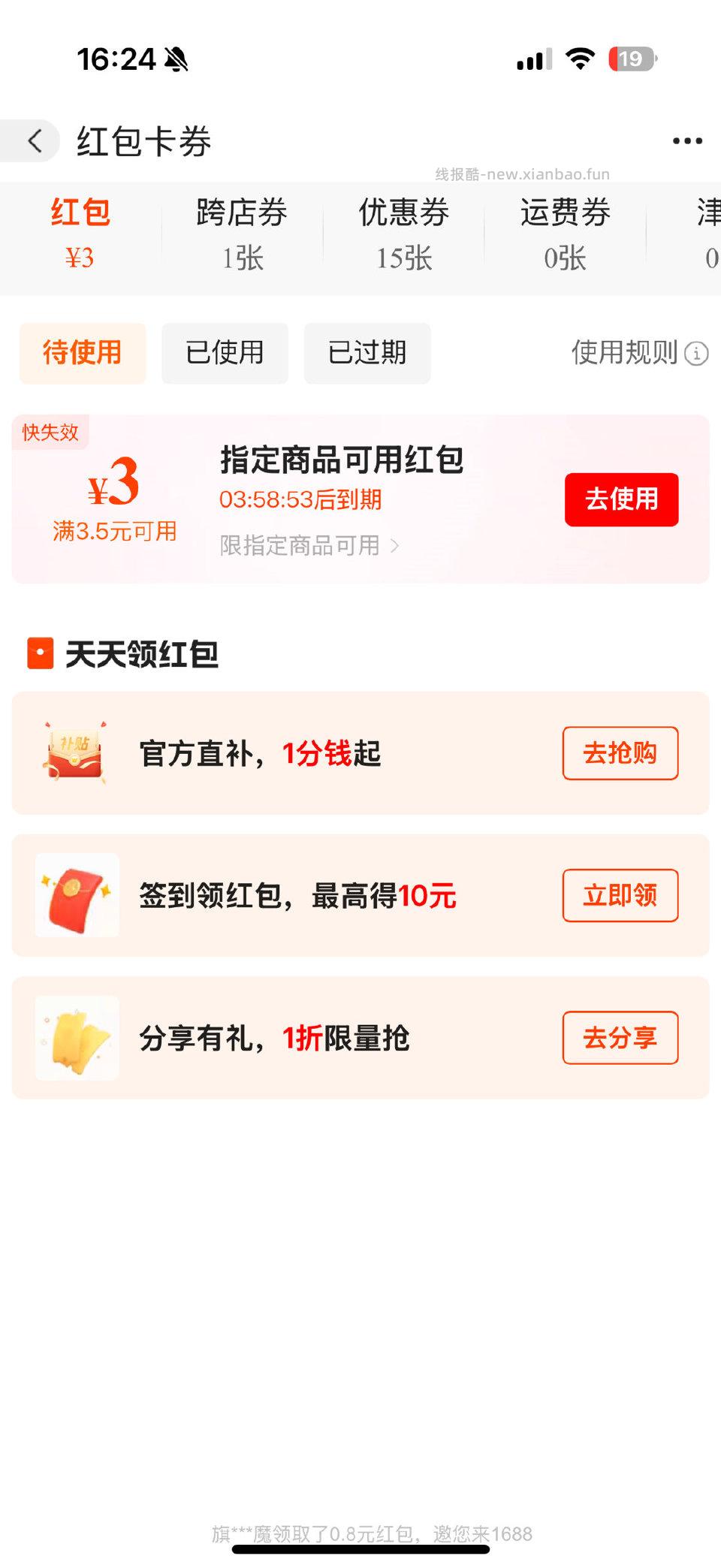The width and height of the screenshot is (721, 1568).
Task: Switch to the 已过期 filter
Action: click(367, 353)
